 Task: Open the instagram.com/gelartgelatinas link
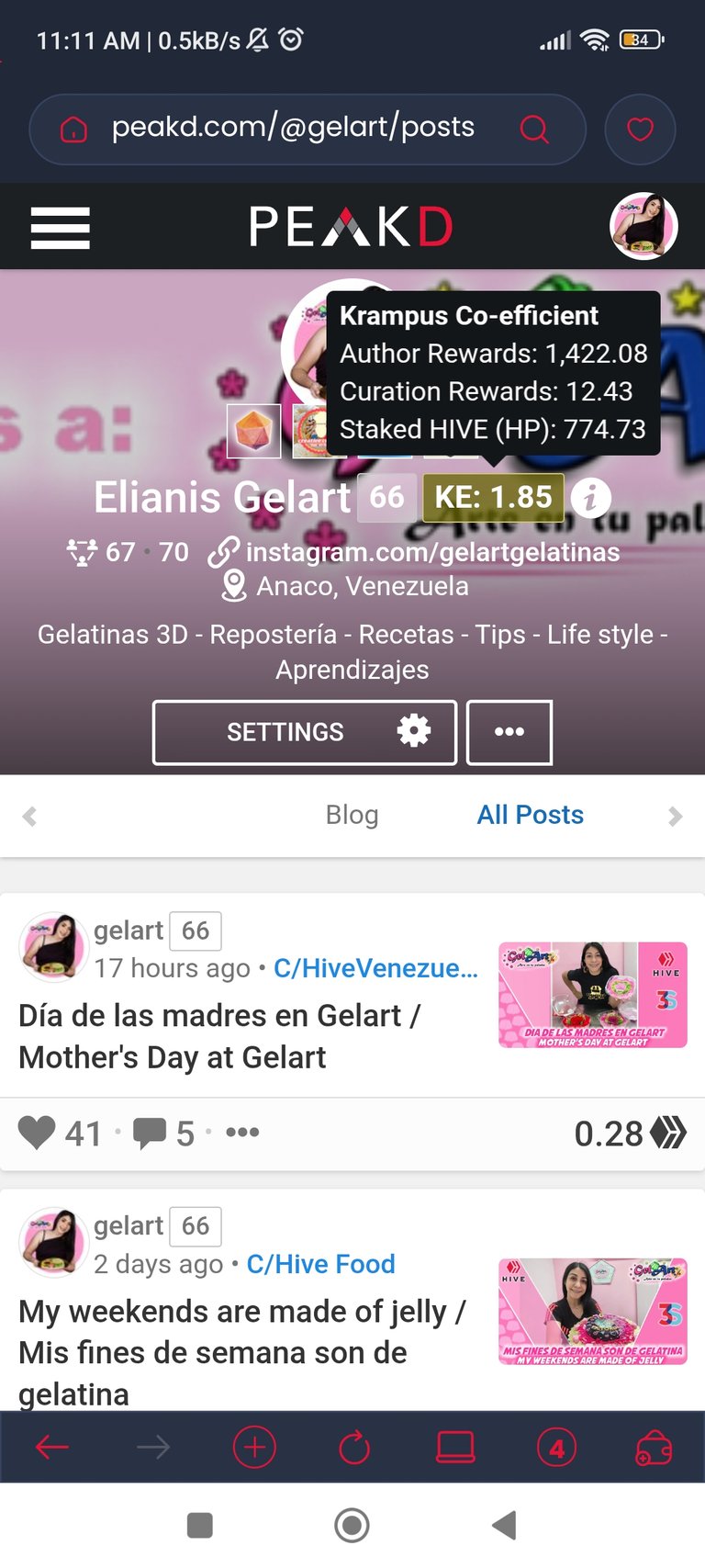432,552
